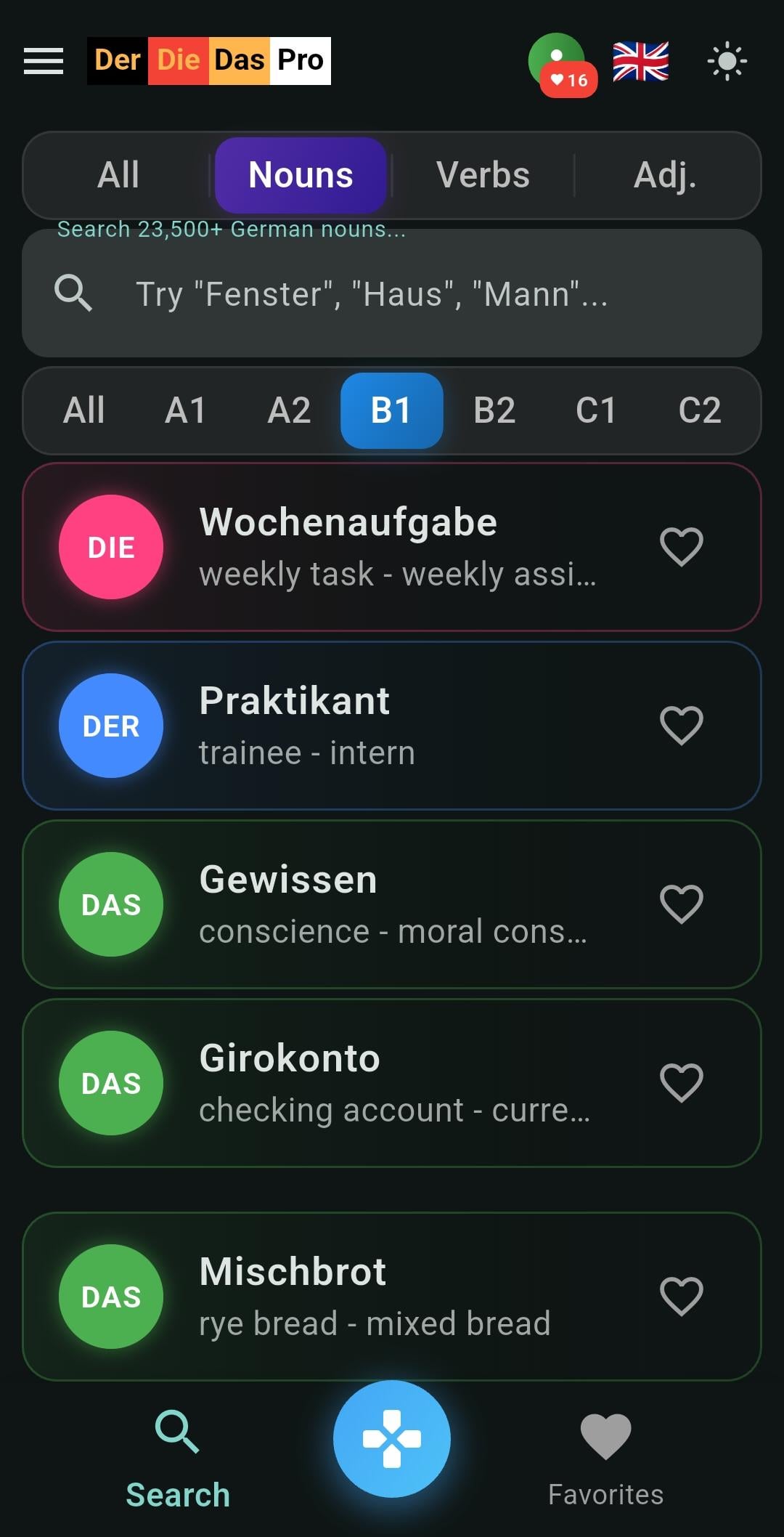This screenshot has width=784, height=1537.
Task: Add Girokonto to favorites
Action: point(681,1083)
